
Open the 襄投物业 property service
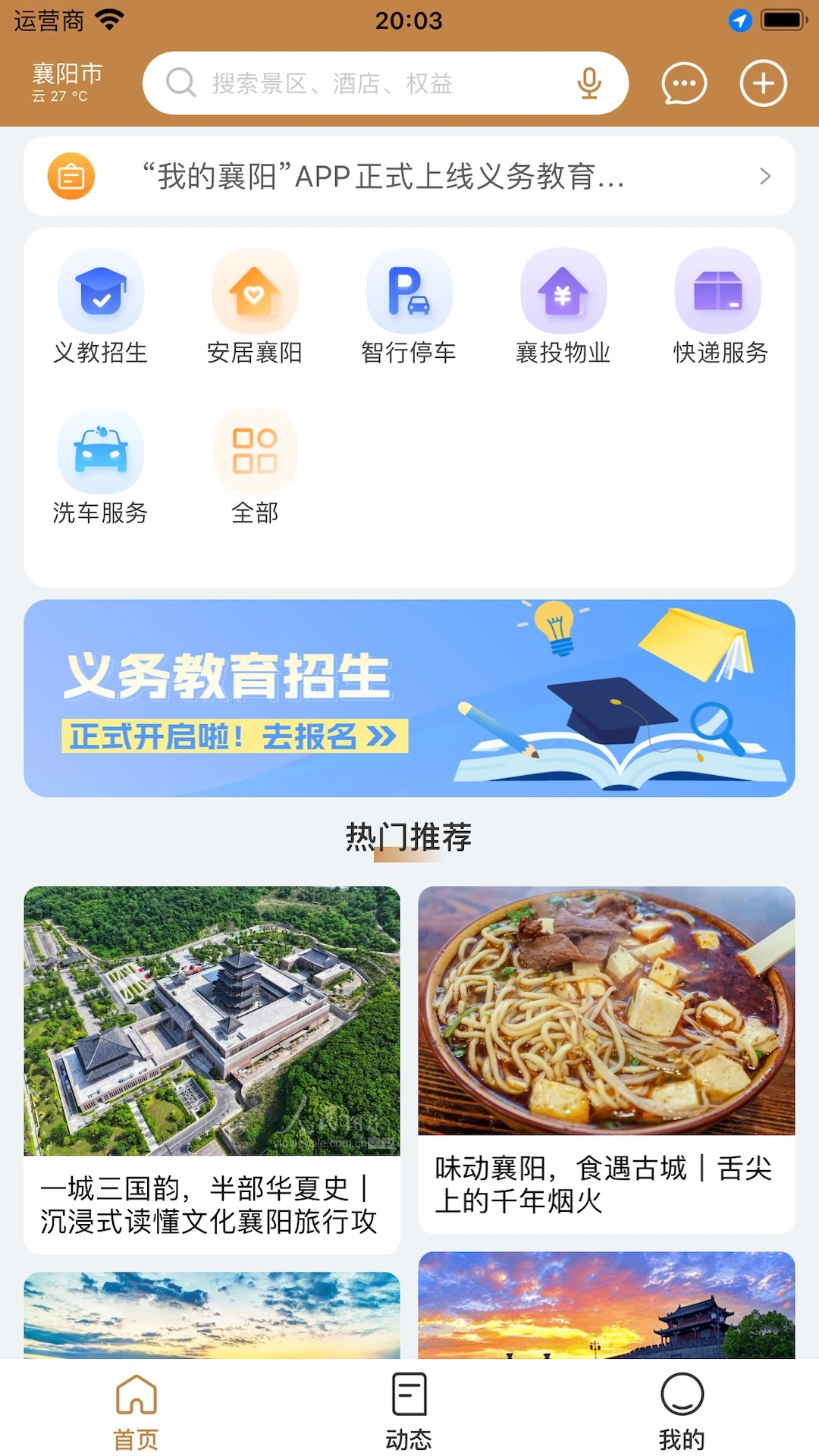563,309
